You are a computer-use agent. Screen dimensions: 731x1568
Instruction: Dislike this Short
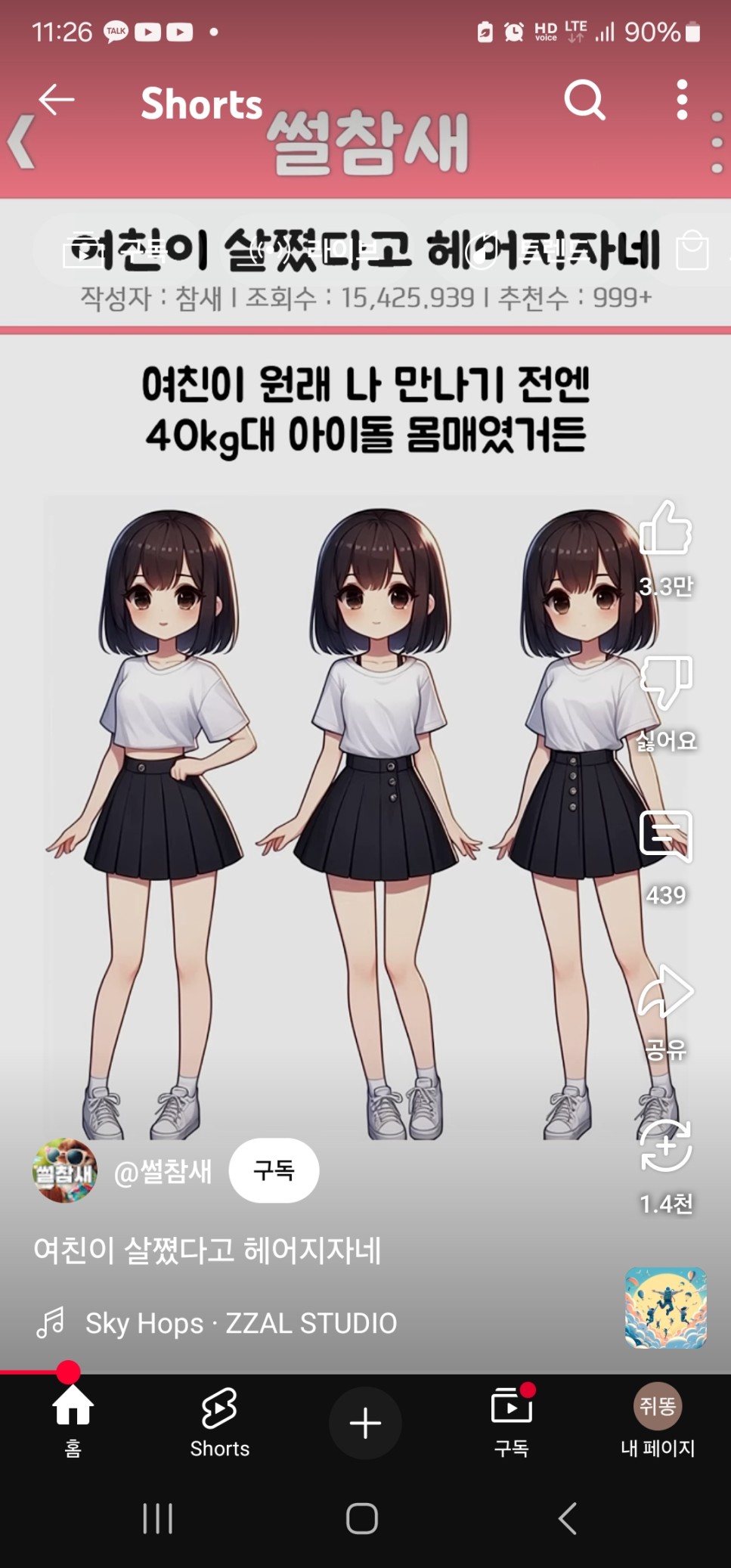click(665, 684)
